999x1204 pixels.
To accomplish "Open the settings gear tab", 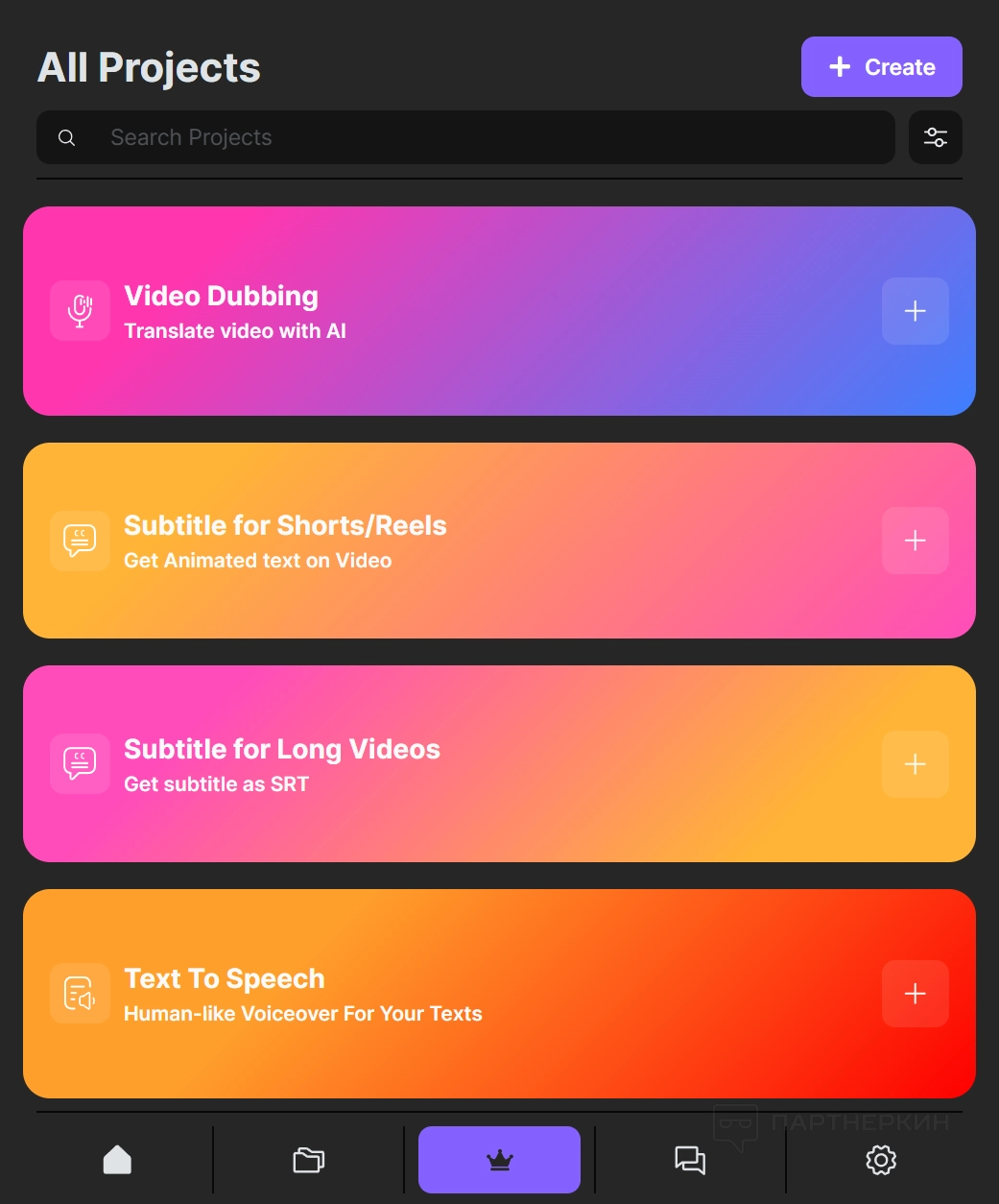I will point(881,1160).
